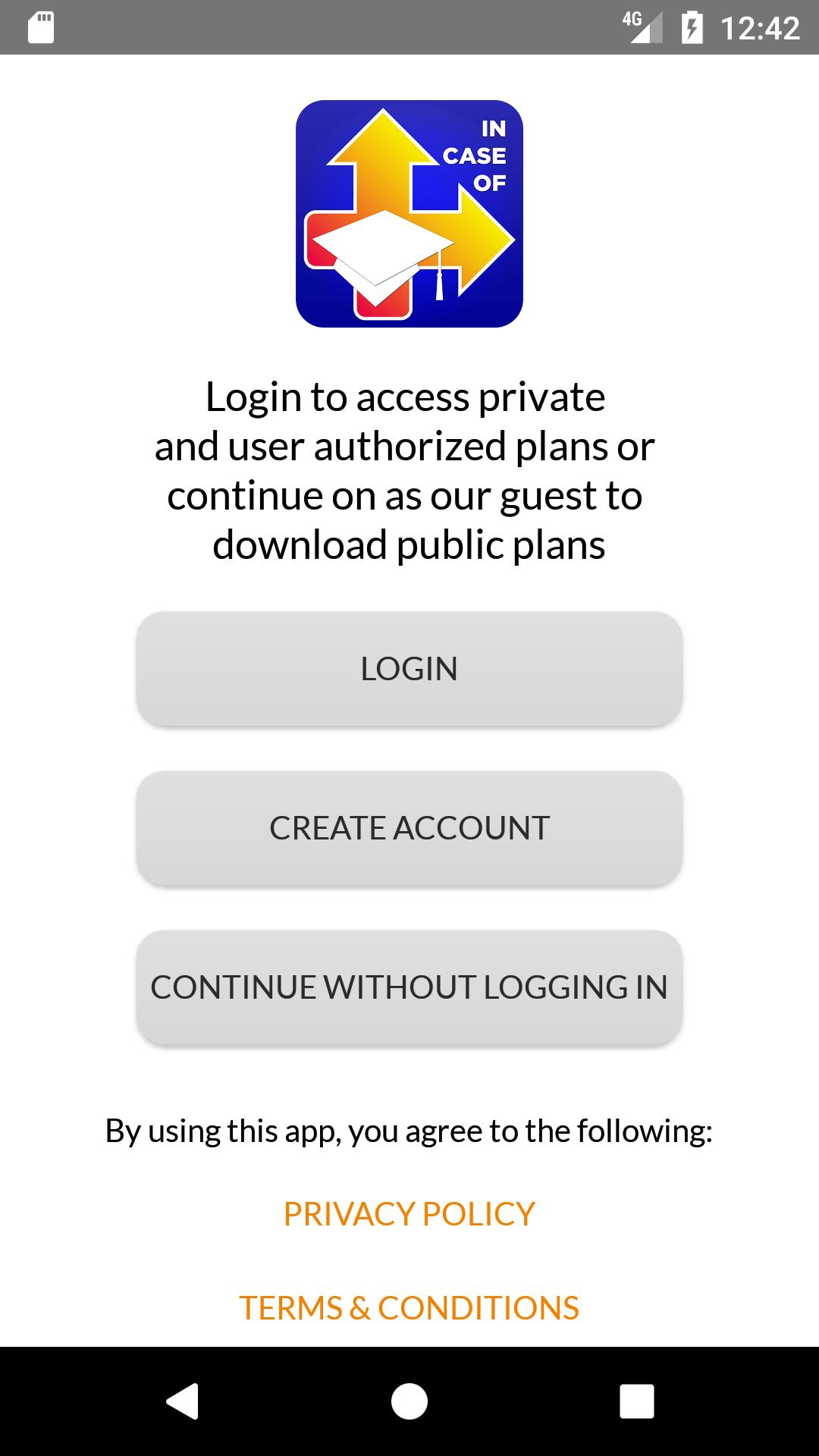Return to the home screen
Image resolution: width=819 pixels, height=1456 pixels.
409,1401
